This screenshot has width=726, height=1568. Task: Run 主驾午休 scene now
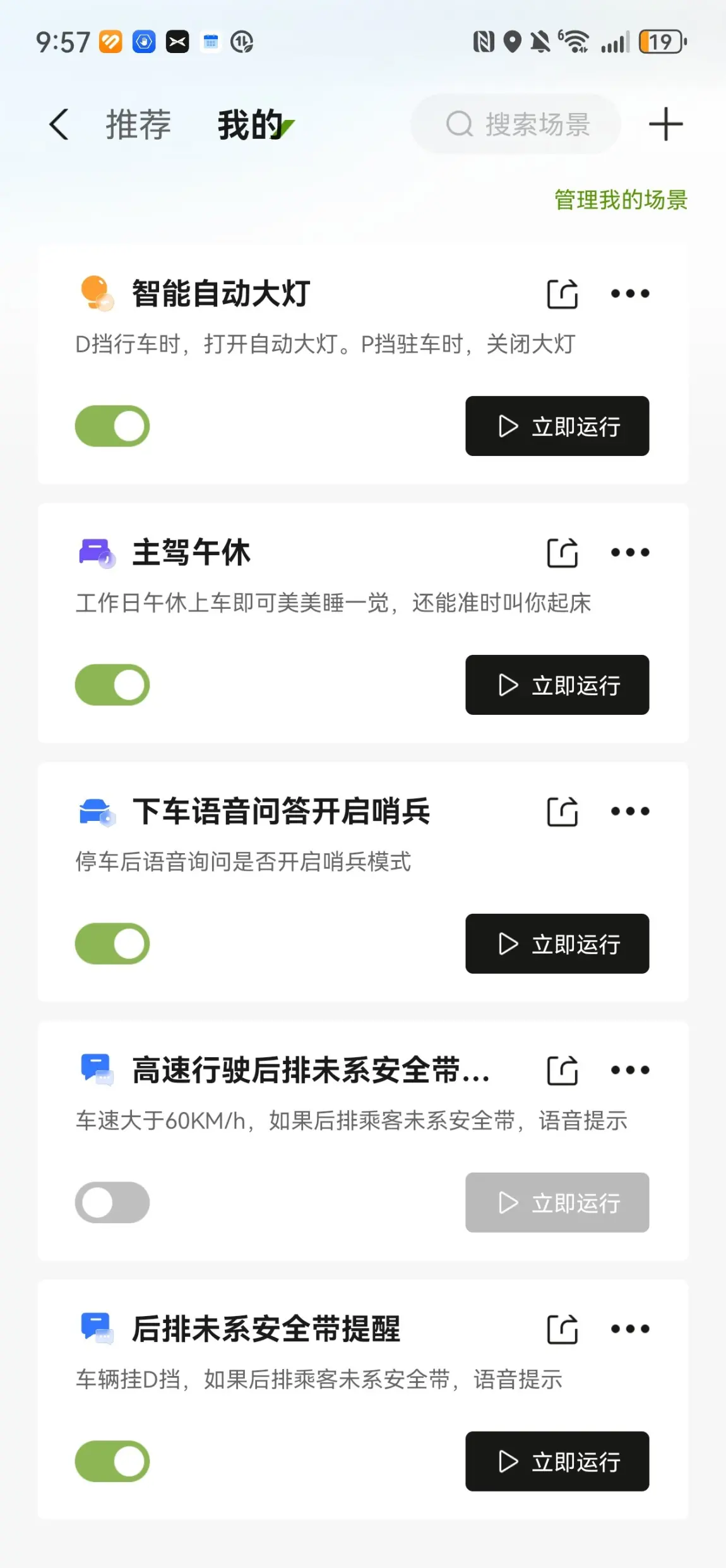coord(557,685)
